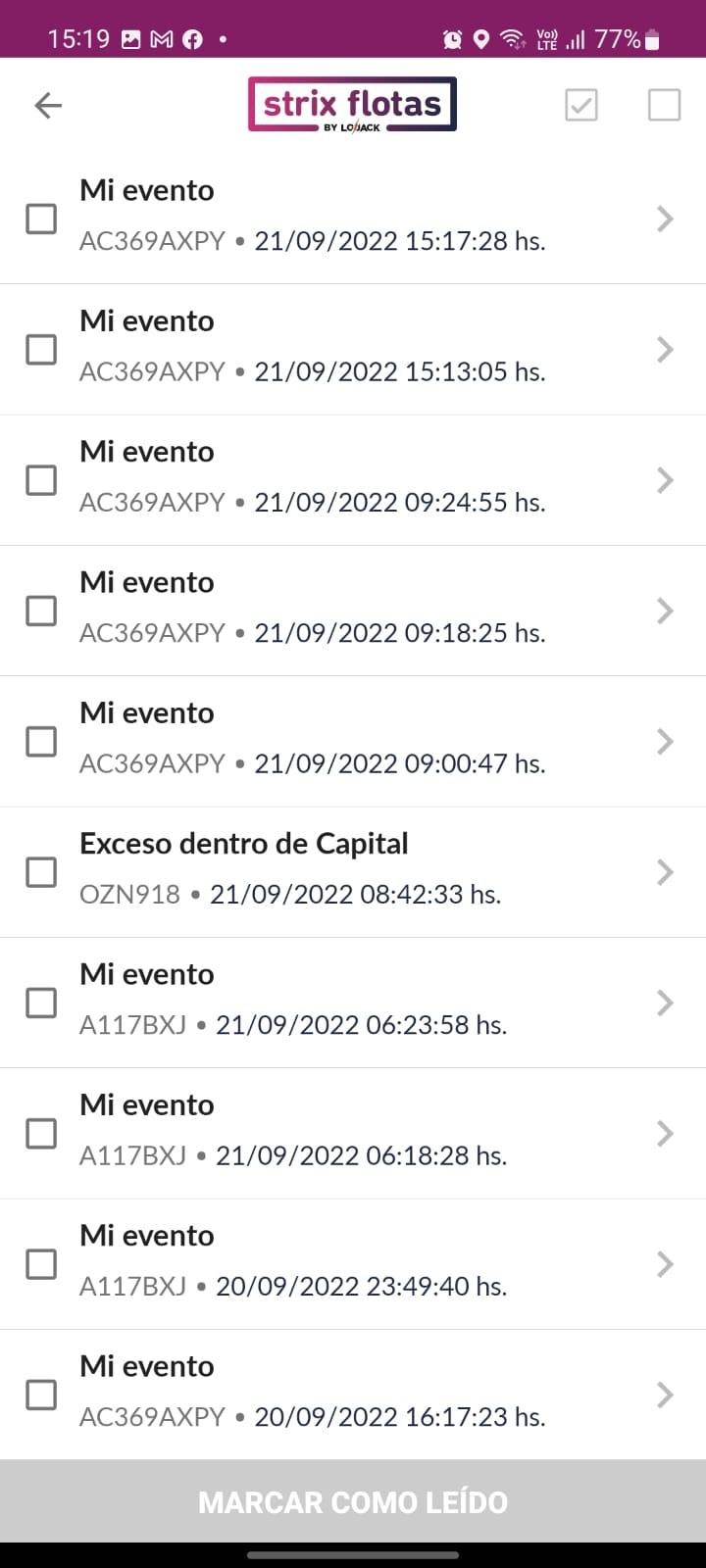Select the checkbox for the 09:24:55 event
The height and width of the screenshot is (1568, 706).
click(40, 480)
